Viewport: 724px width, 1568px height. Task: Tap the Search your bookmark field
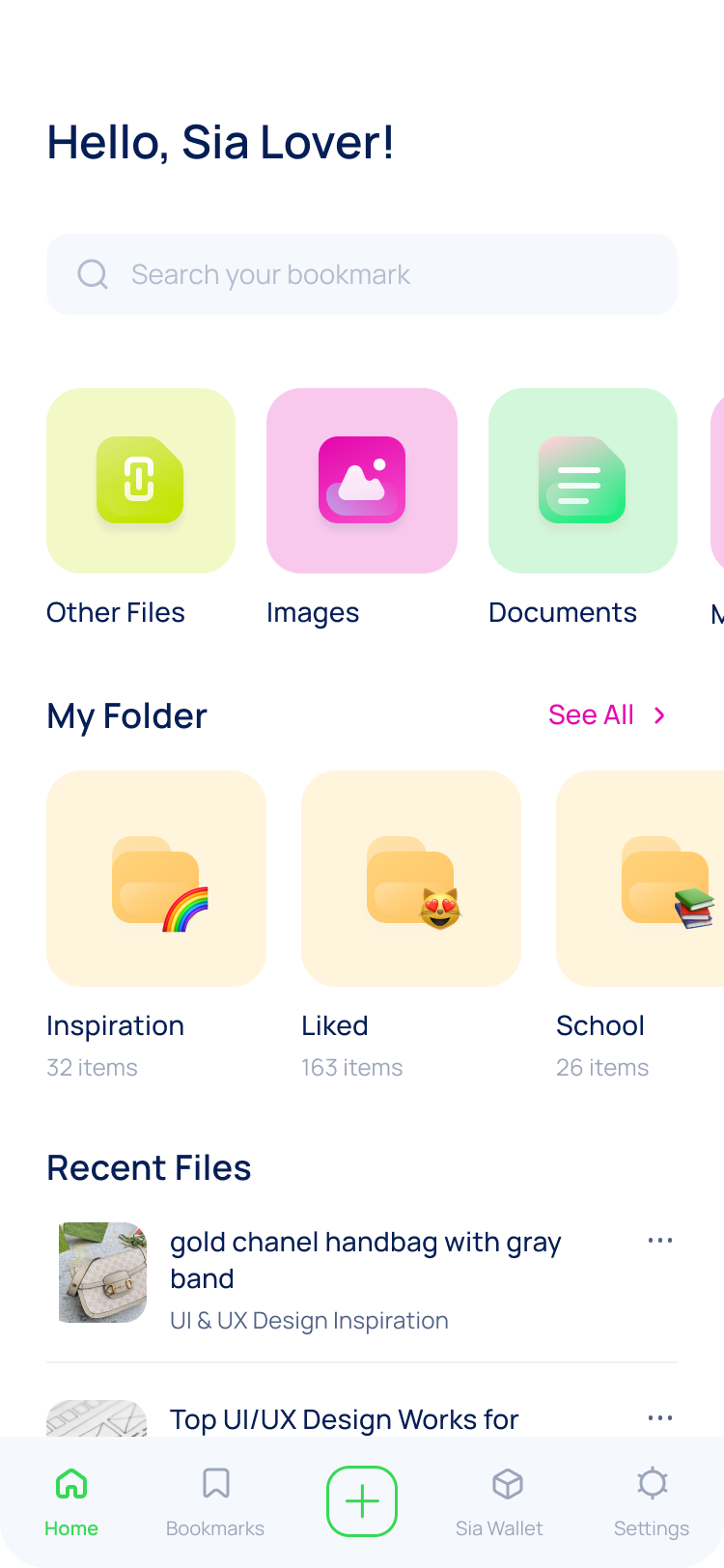coord(362,274)
